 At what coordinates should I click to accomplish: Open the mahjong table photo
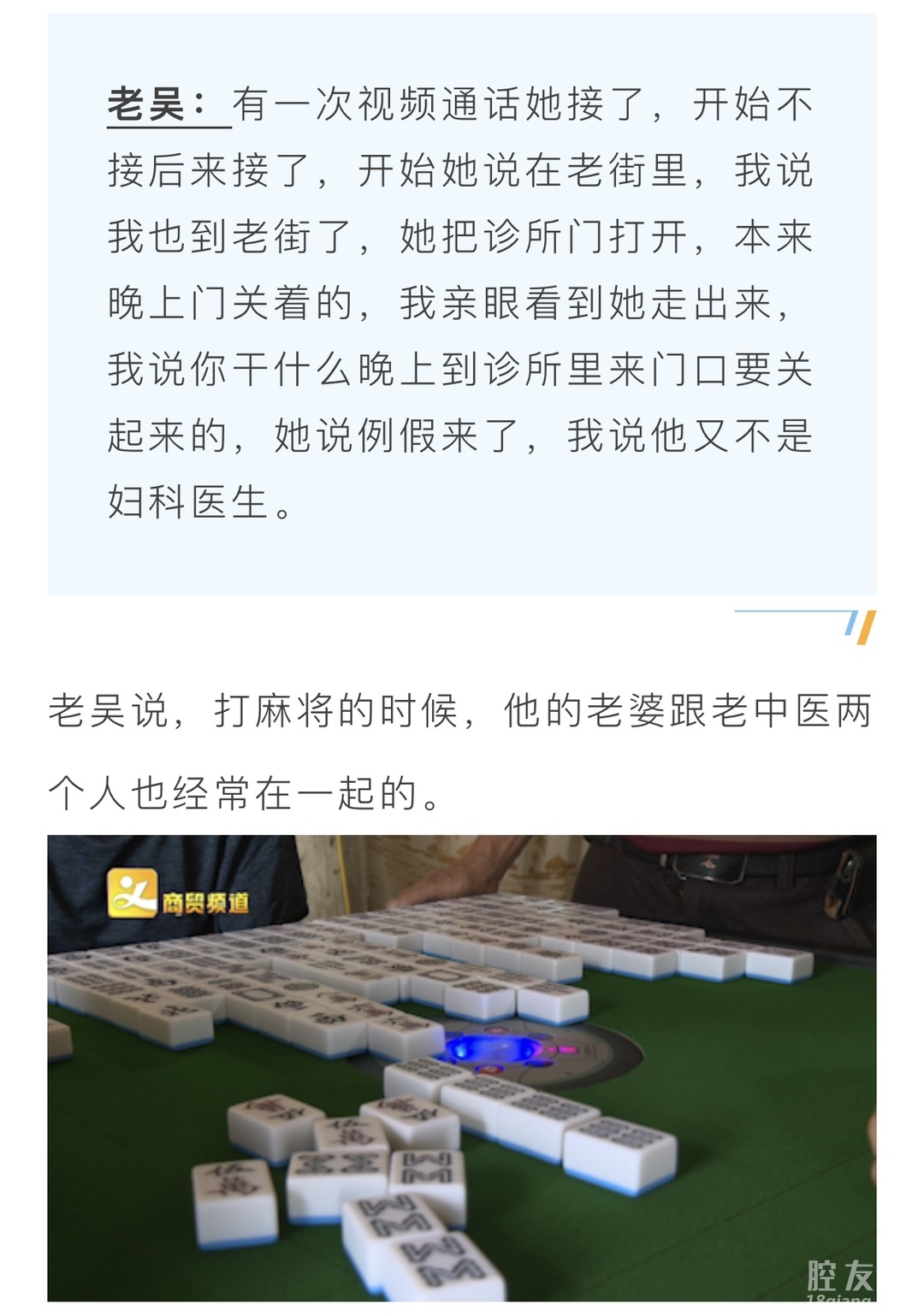point(462,1068)
